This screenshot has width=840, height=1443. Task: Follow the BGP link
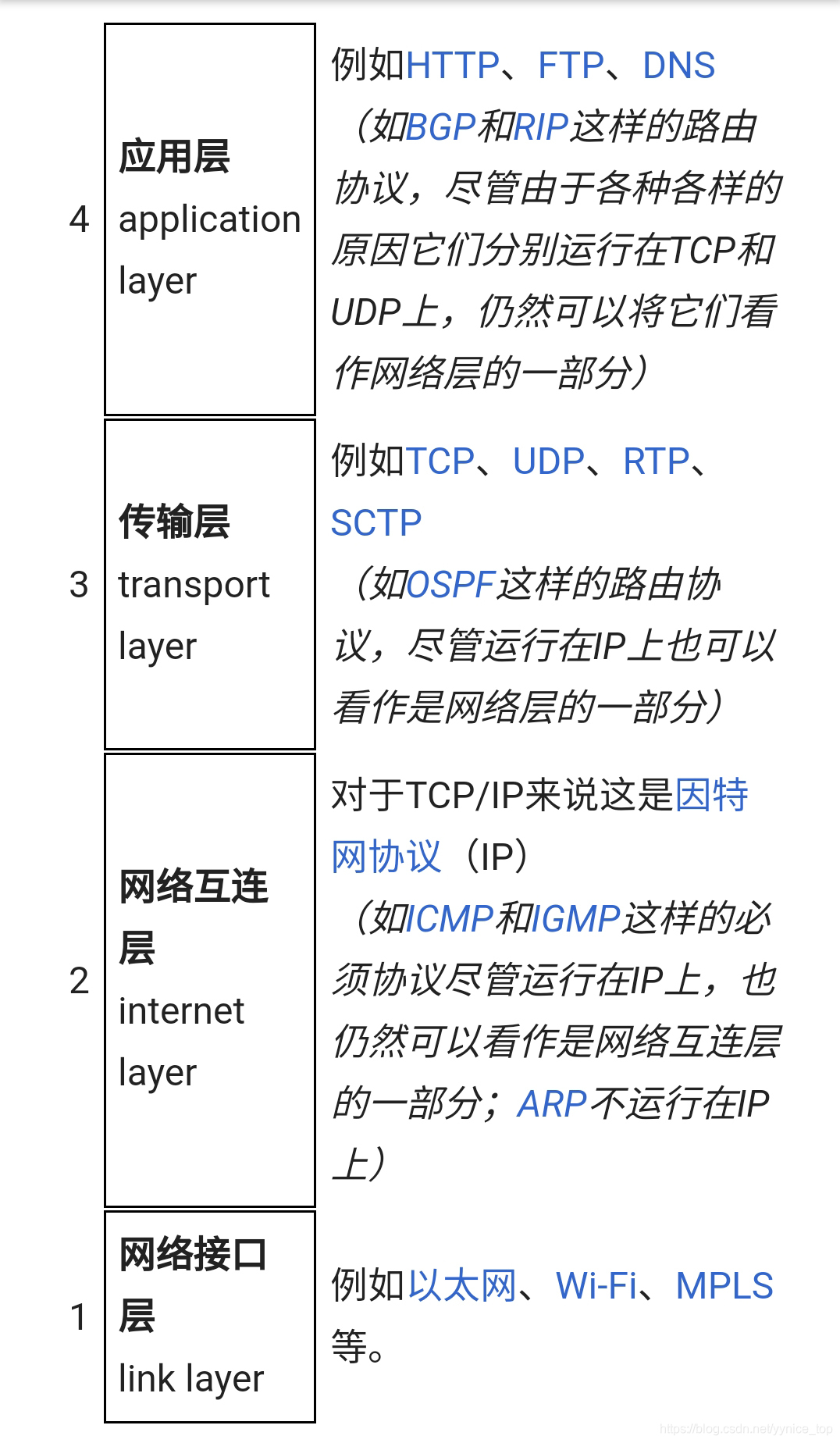coord(441,127)
